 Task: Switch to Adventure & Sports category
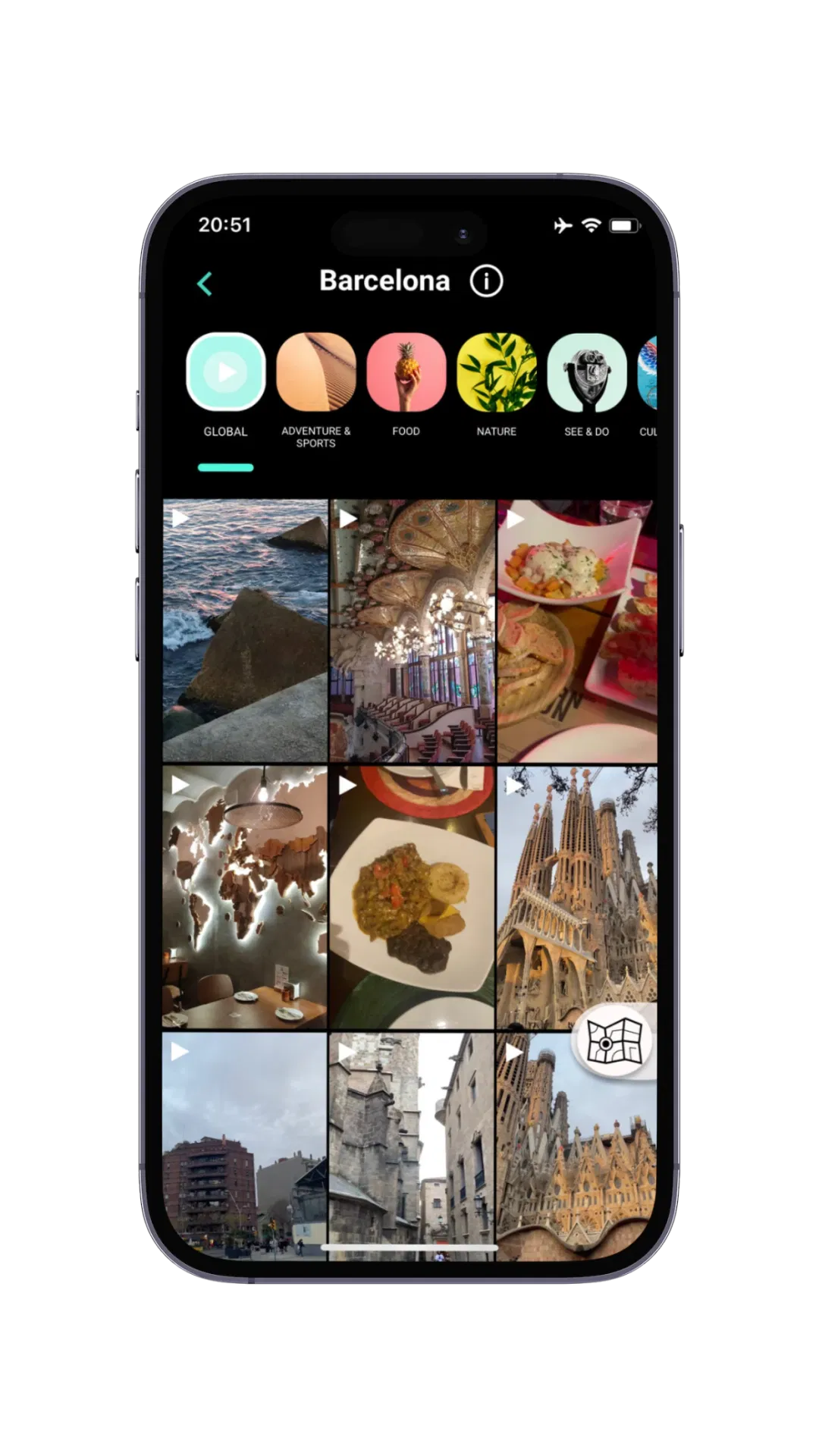point(316,372)
